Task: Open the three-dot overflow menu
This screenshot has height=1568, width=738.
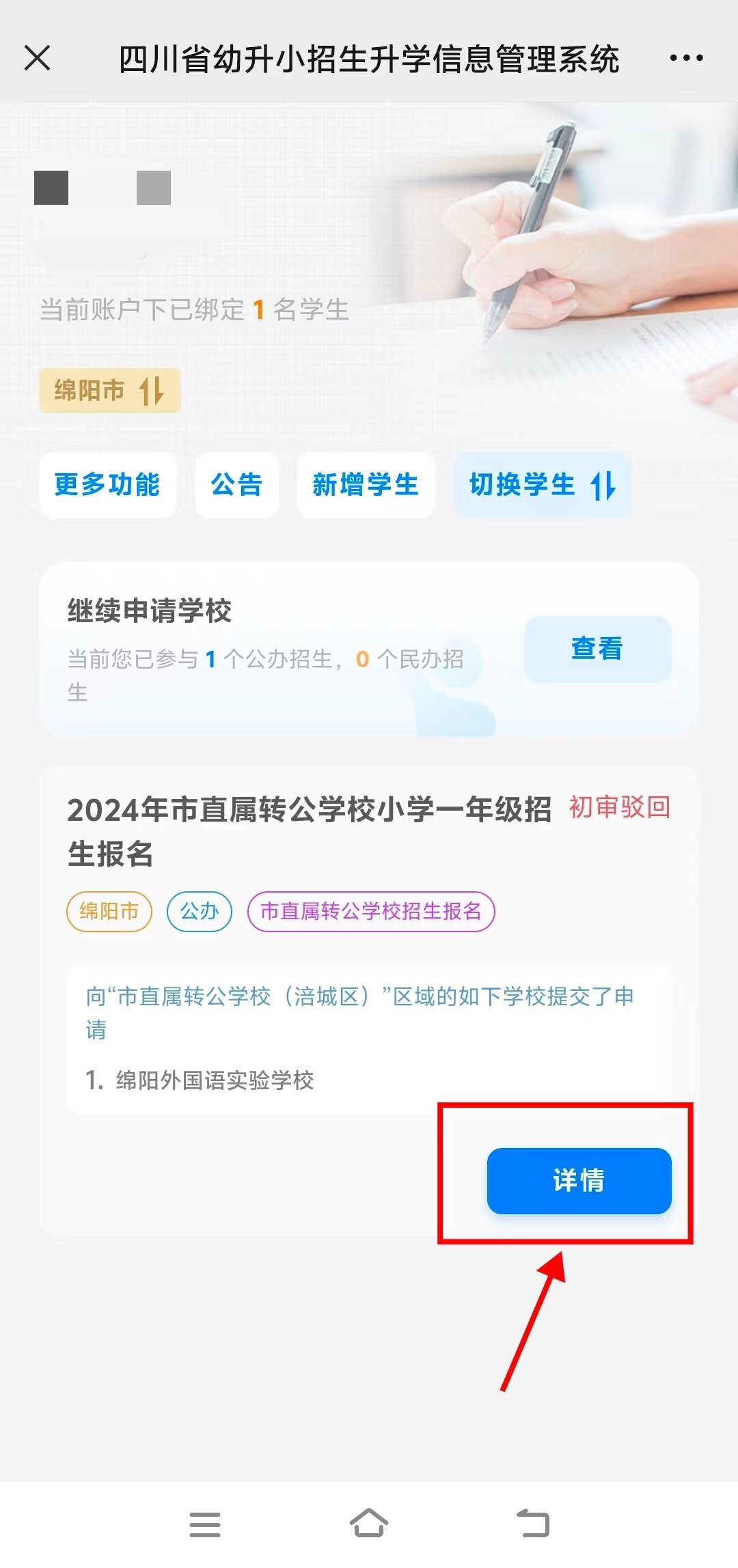Action: (x=686, y=58)
